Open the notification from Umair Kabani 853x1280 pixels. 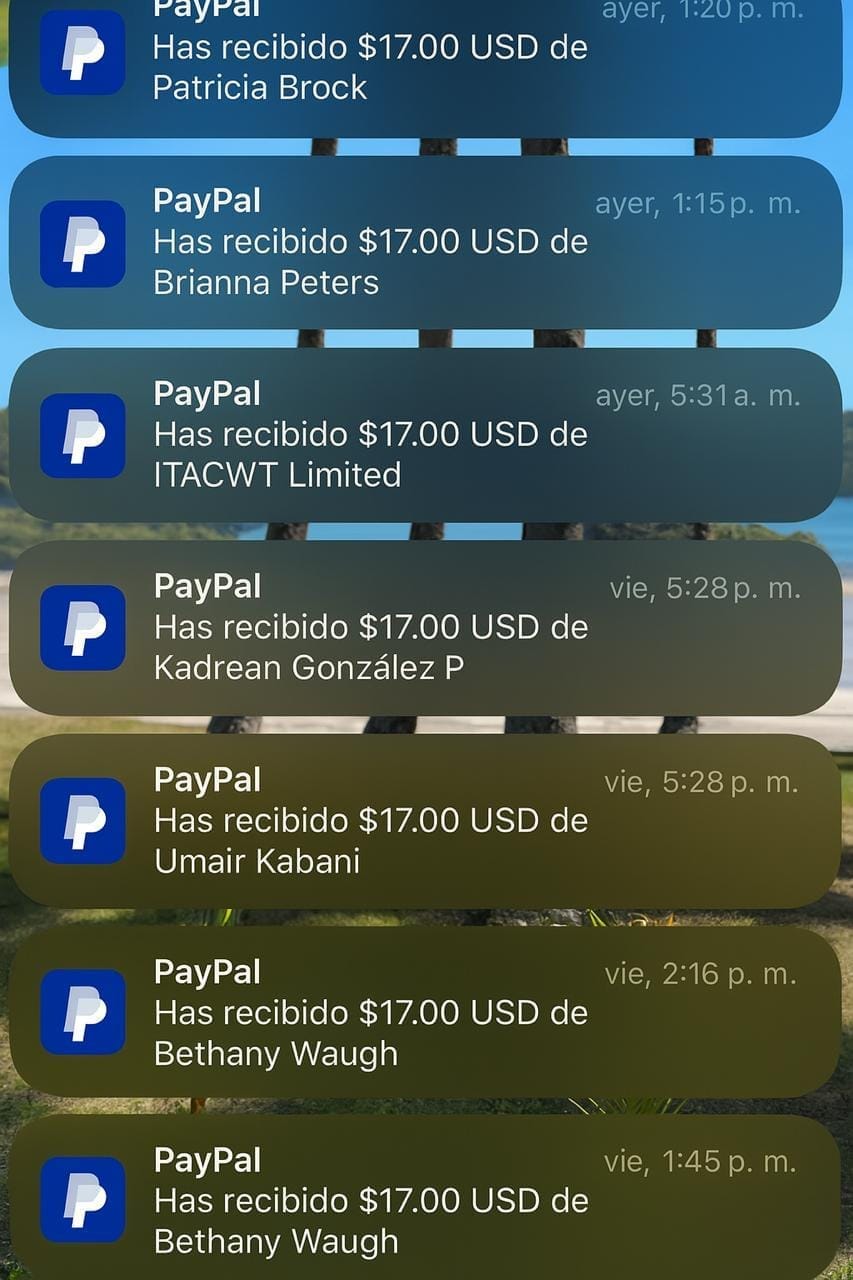(x=425, y=821)
